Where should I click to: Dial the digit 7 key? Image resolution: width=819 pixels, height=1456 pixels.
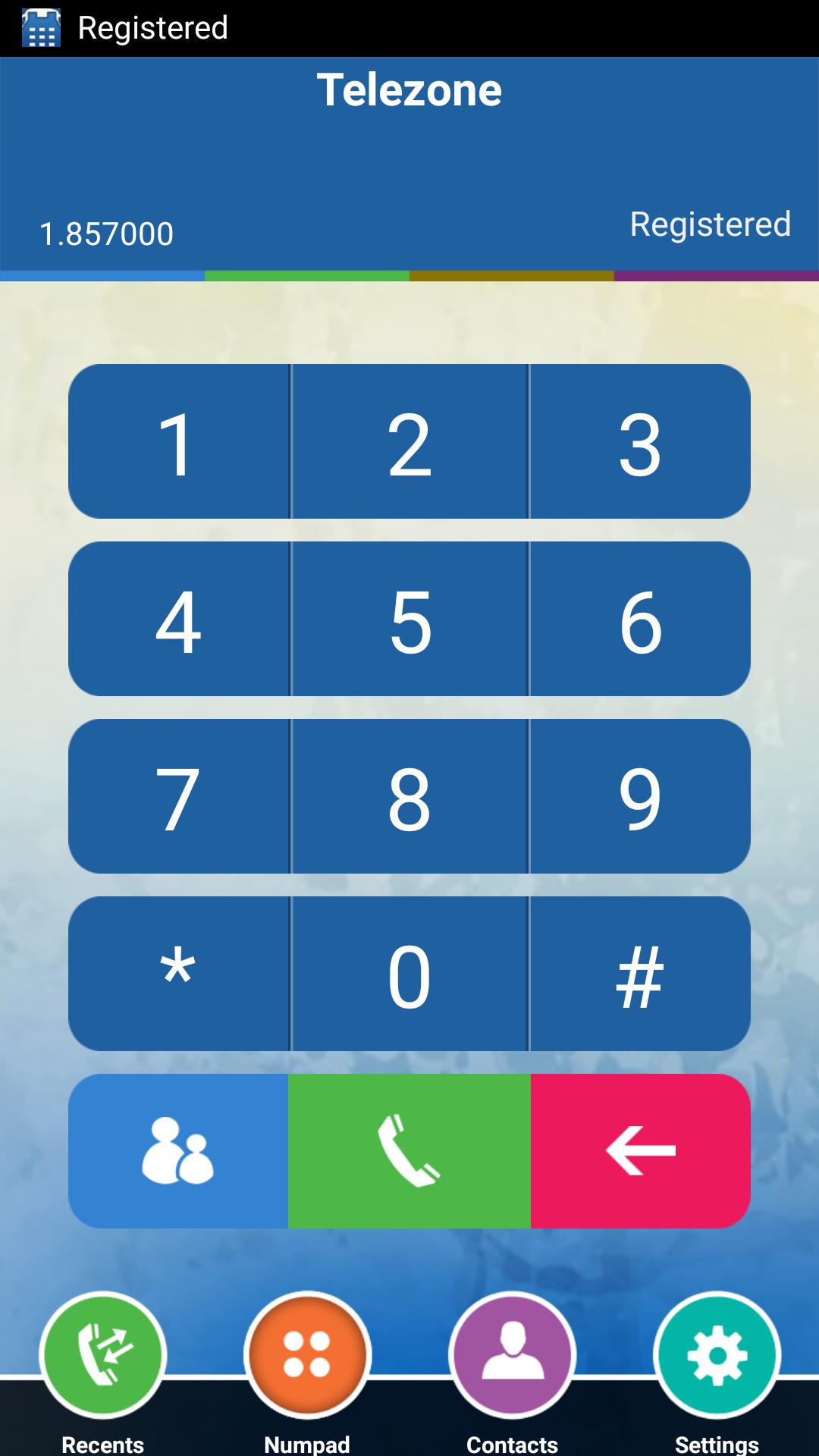pyautogui.click(x=179, y=796)
